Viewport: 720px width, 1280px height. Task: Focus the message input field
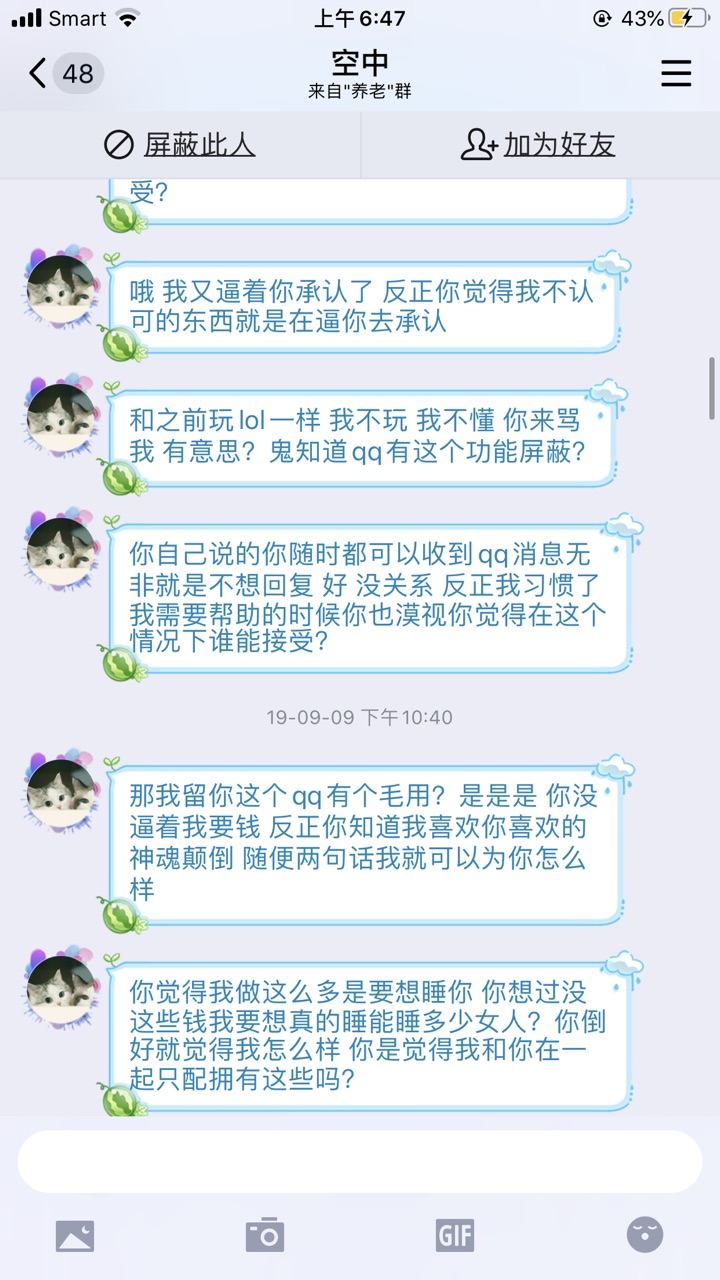[x=360, y=1161]
